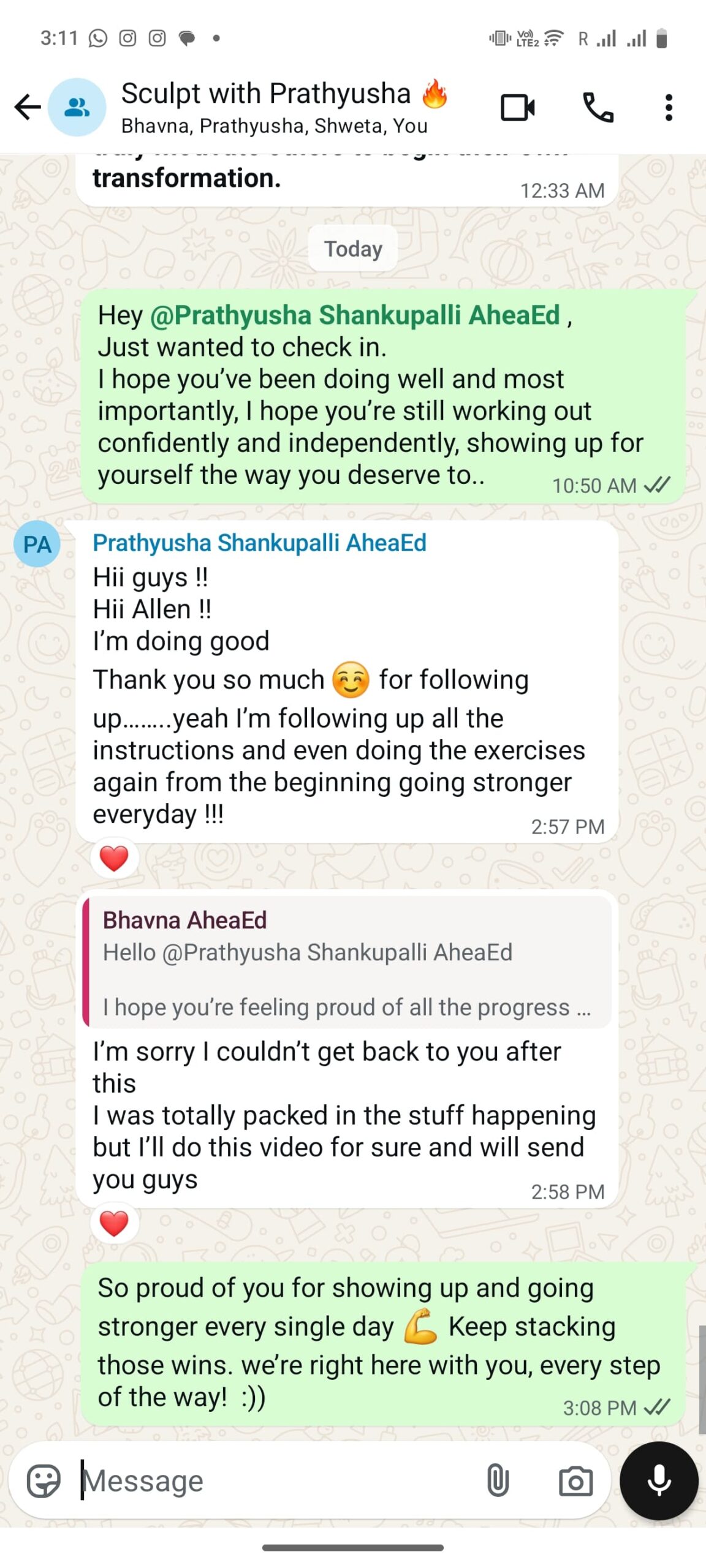Open the quoted Bhavna AheaEd message
Viewport: 706px width, 1568px height.
click(x=347, y=962)
